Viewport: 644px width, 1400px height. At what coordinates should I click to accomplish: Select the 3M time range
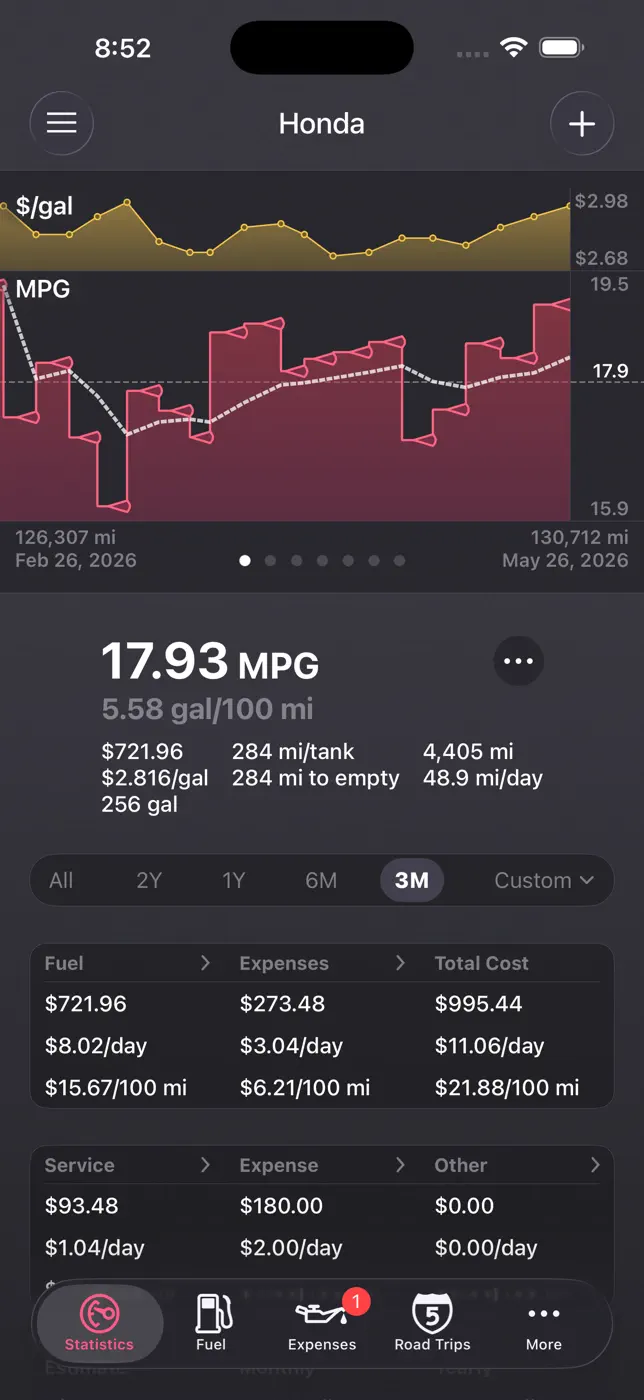pyautogui.click(x=412, y=881)
